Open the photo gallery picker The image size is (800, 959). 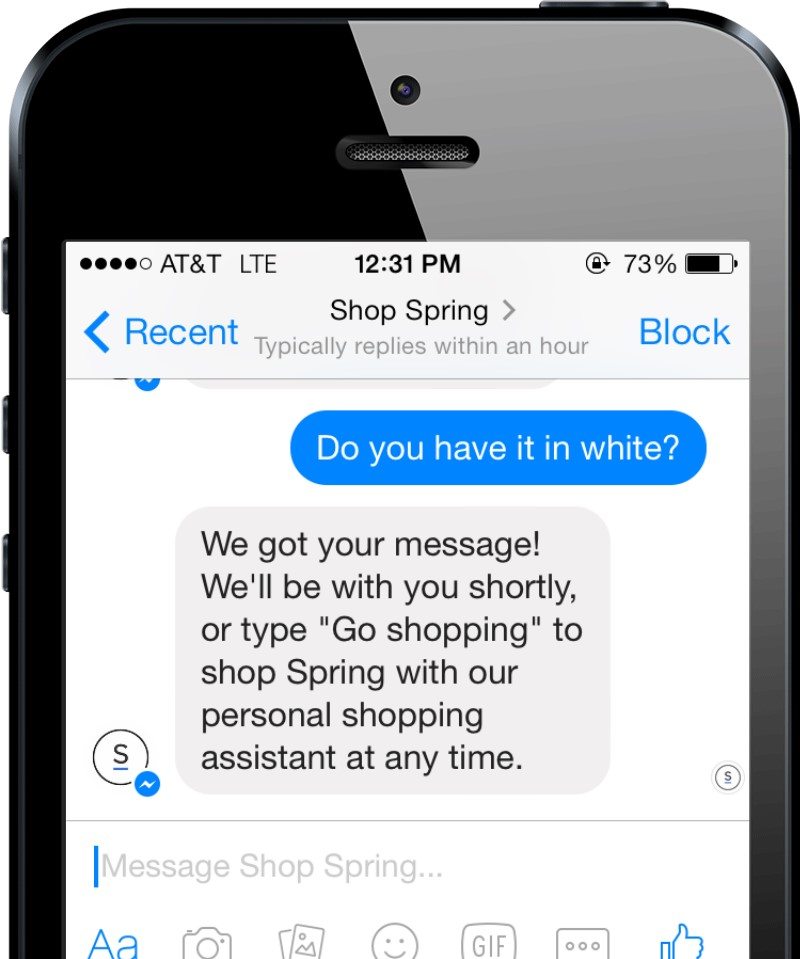301,943
